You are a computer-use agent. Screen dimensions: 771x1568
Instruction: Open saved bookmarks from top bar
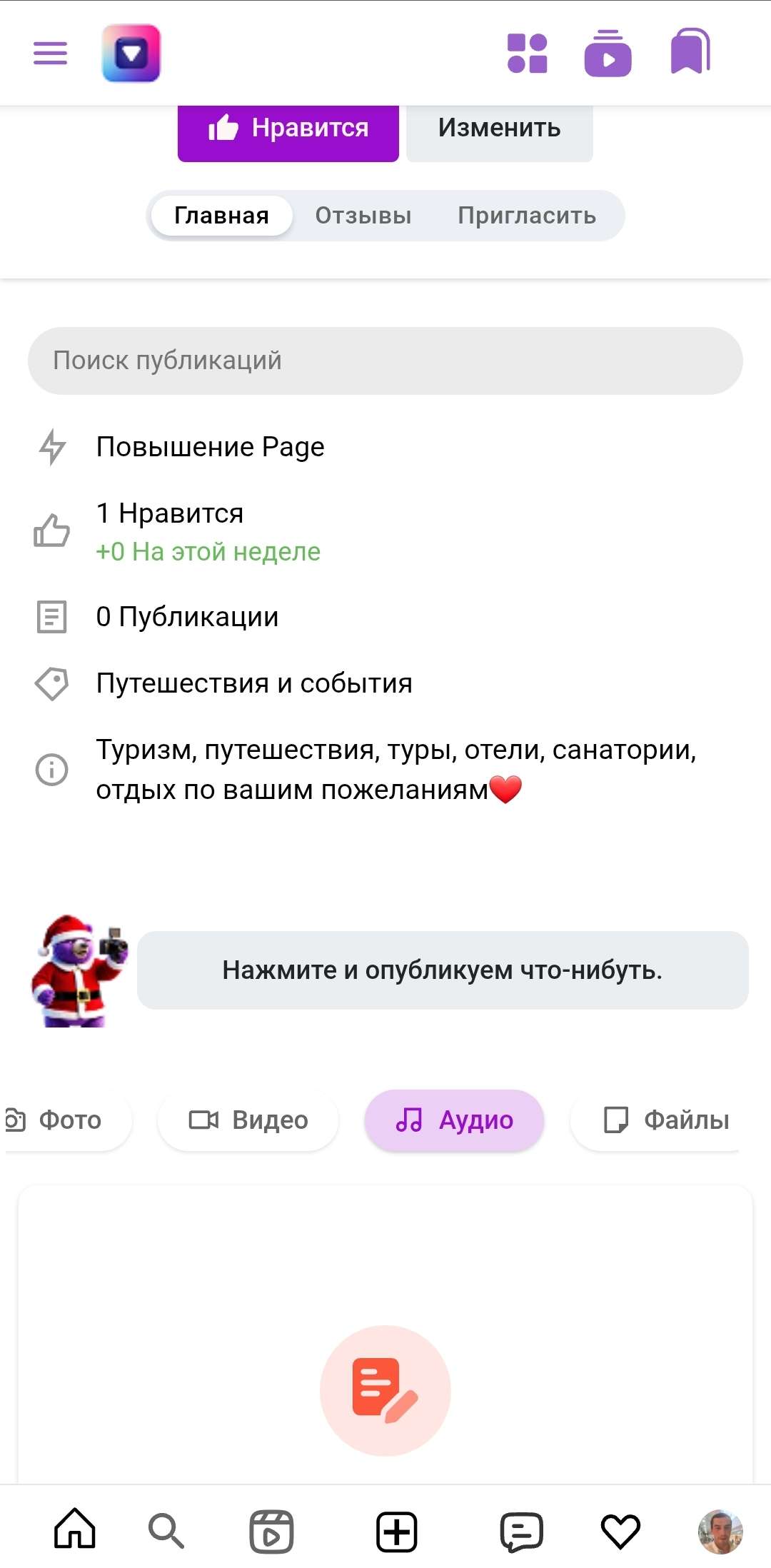pos(690,52)
